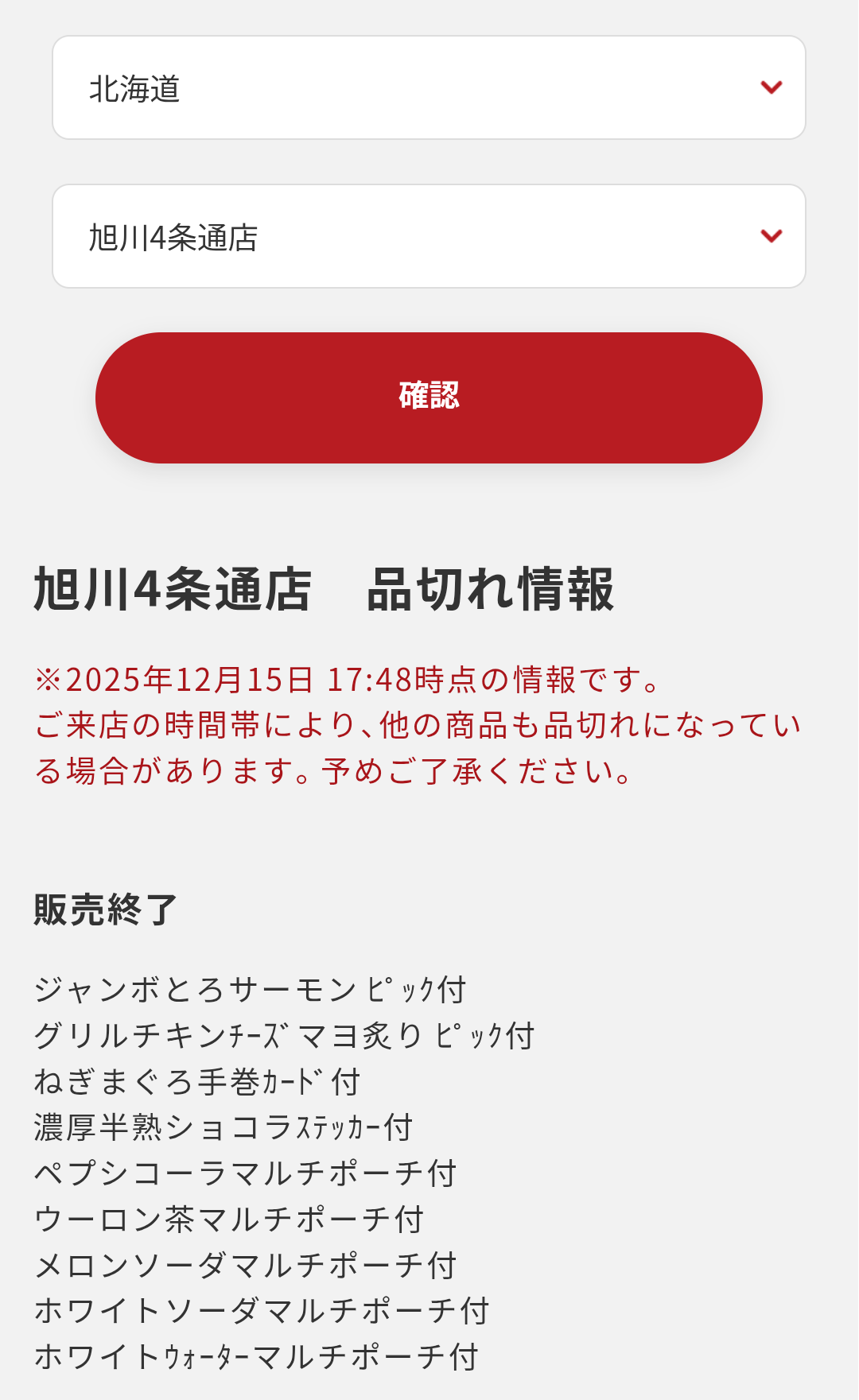
Task: Tap the red 確認 button
Action: [429, 398]
